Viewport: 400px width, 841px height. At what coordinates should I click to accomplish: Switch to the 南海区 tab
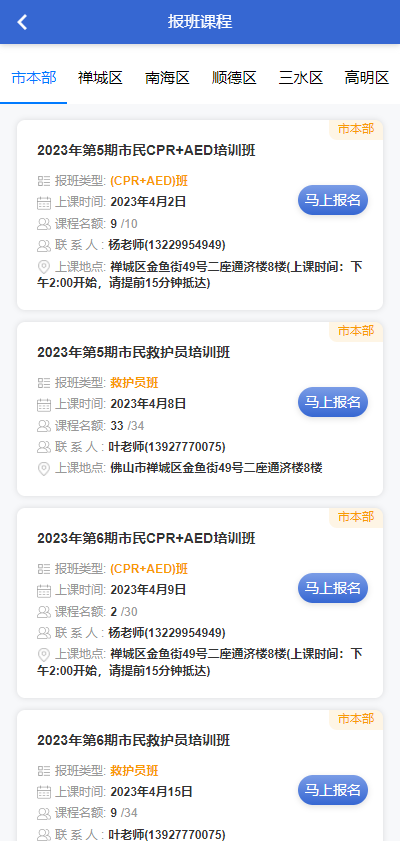(167, 78)
